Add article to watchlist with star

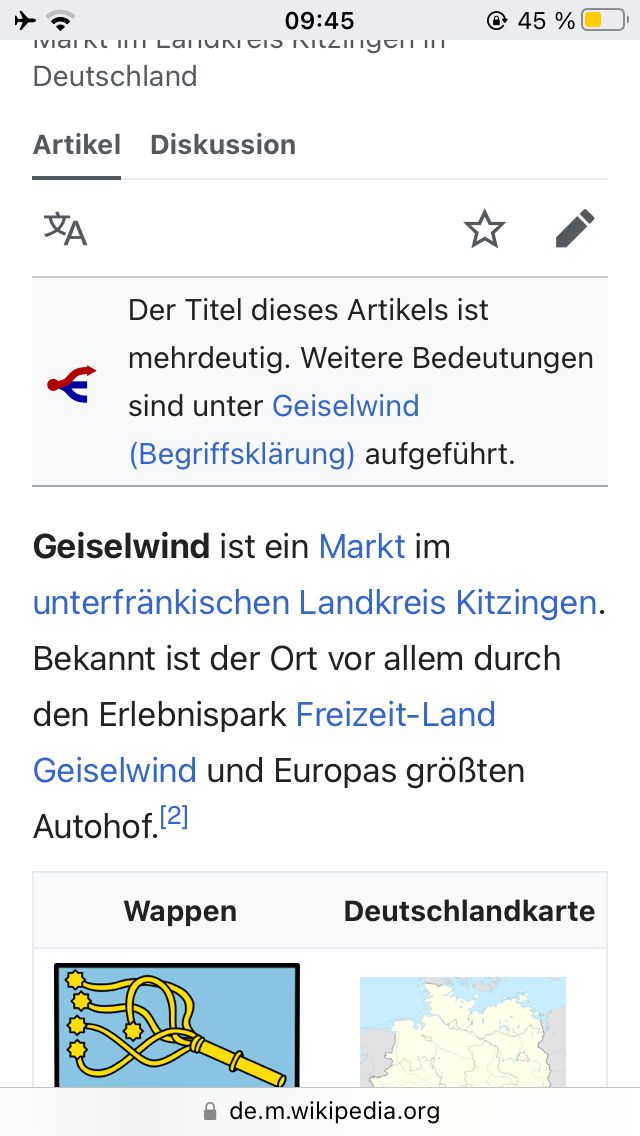tap(485, 229)
